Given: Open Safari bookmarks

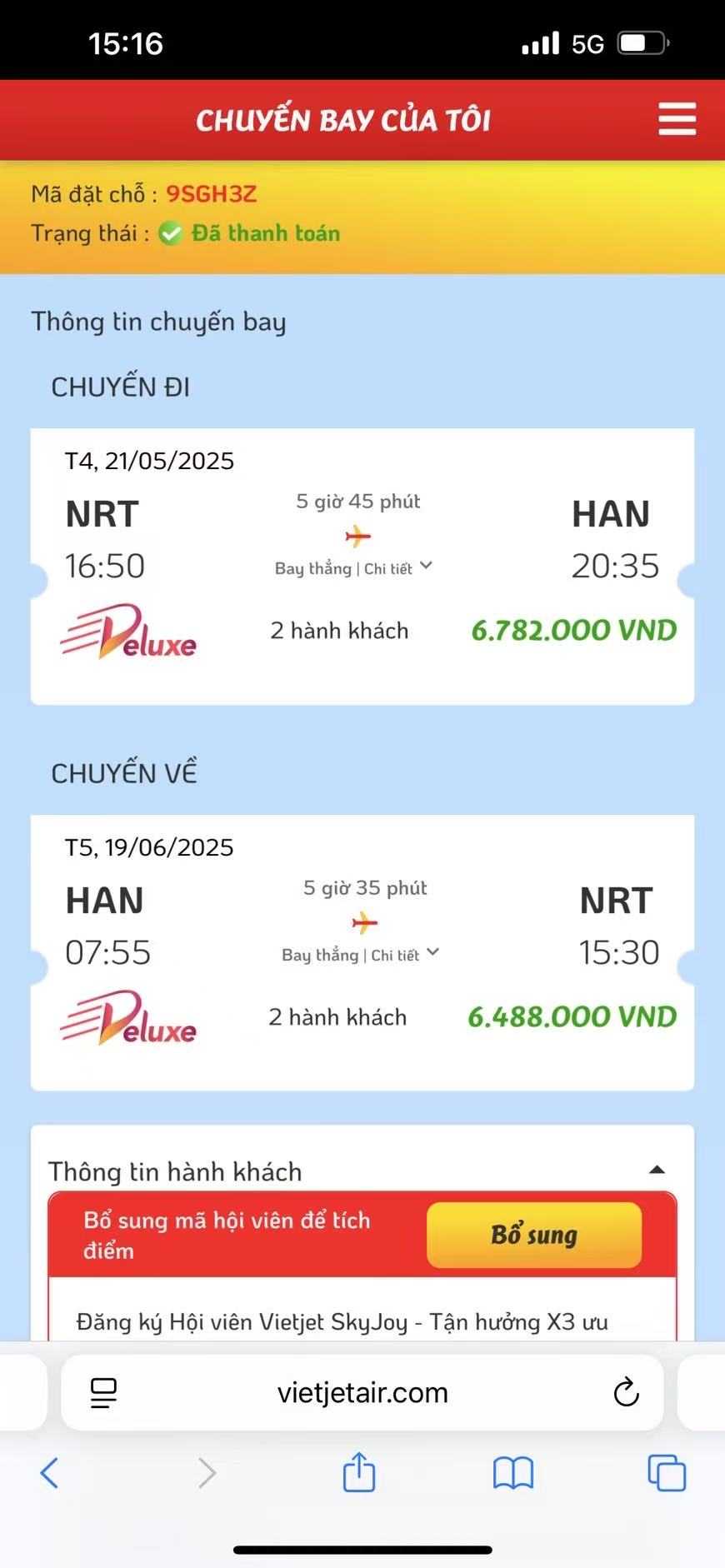Looking at the screenshot, I should pos(512,1472).
